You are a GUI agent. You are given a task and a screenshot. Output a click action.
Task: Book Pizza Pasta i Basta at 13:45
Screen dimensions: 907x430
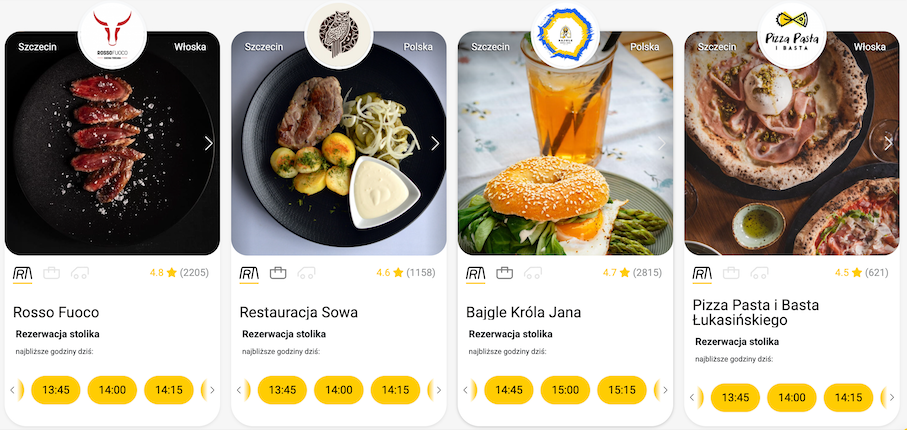coord(735,397)
